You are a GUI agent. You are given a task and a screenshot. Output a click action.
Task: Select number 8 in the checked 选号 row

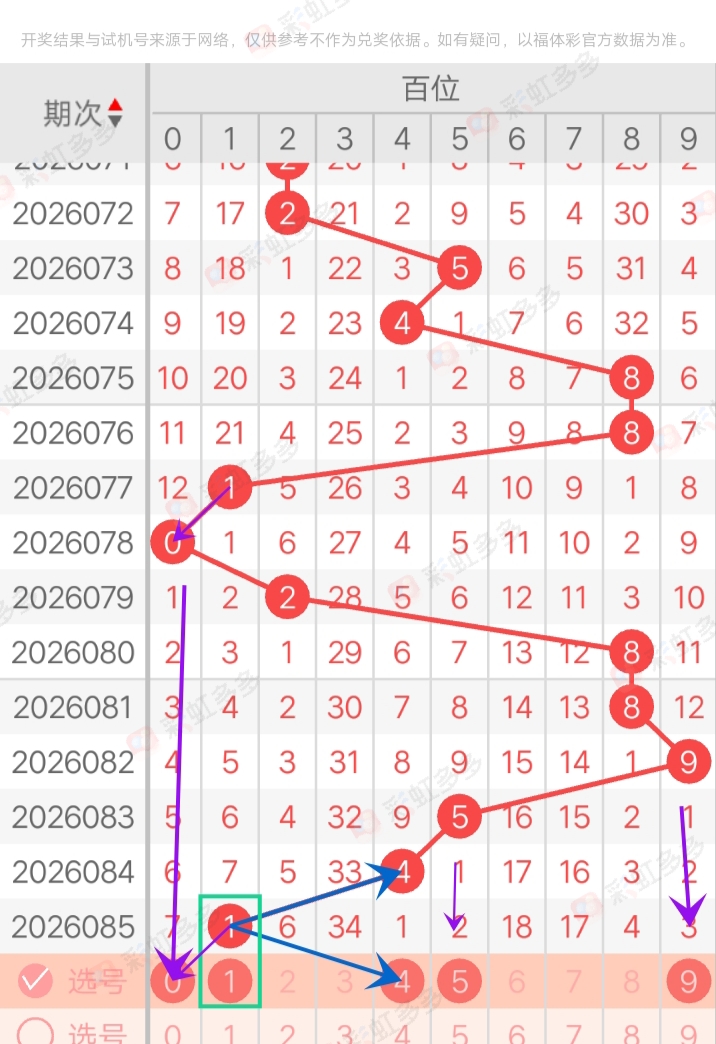631,981
